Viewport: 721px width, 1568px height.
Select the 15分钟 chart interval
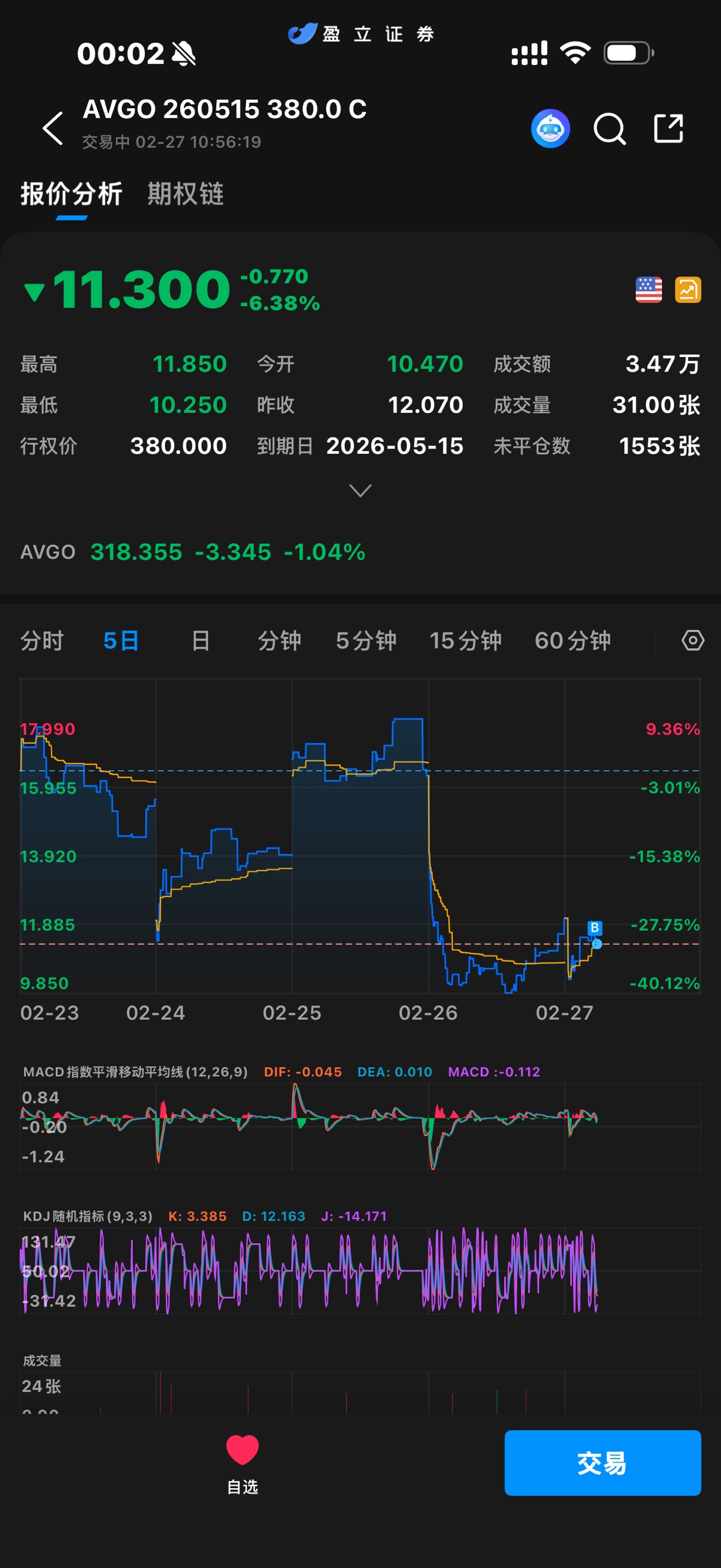pos(466,640)
